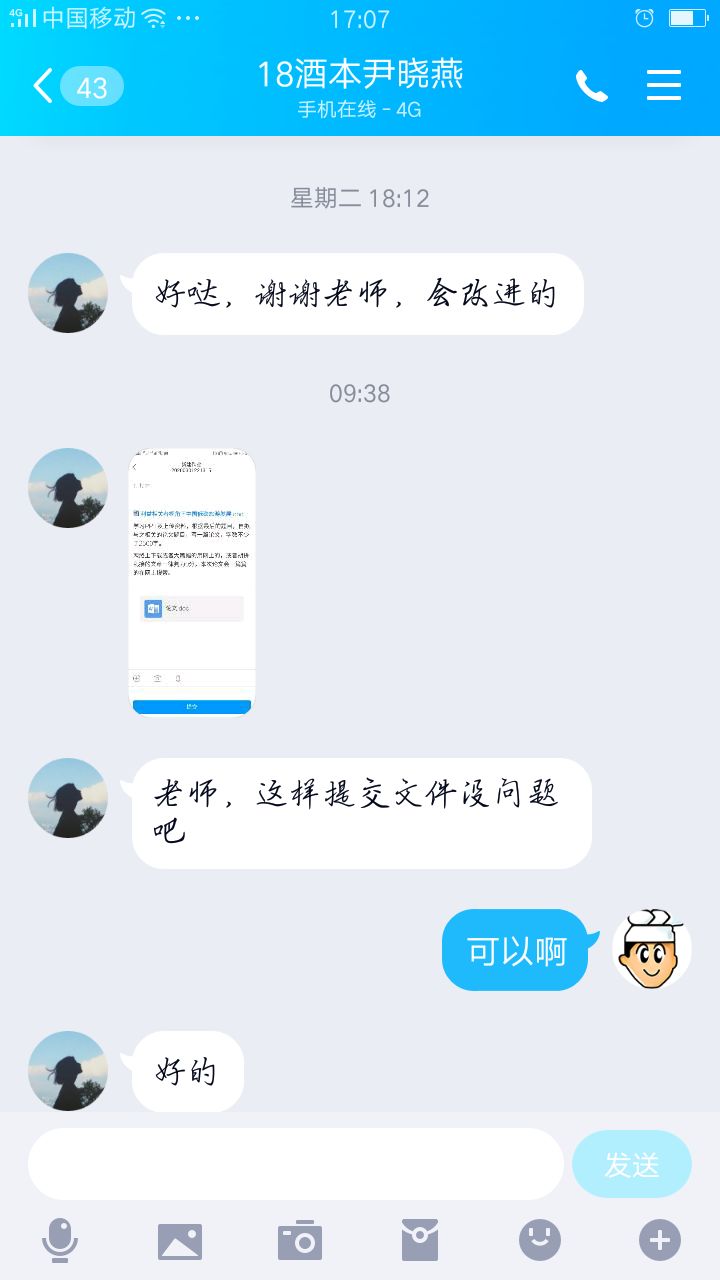Tap the 发送 send button
This screenshot has height=1280, width=720.
click(x=631, y=1164)
